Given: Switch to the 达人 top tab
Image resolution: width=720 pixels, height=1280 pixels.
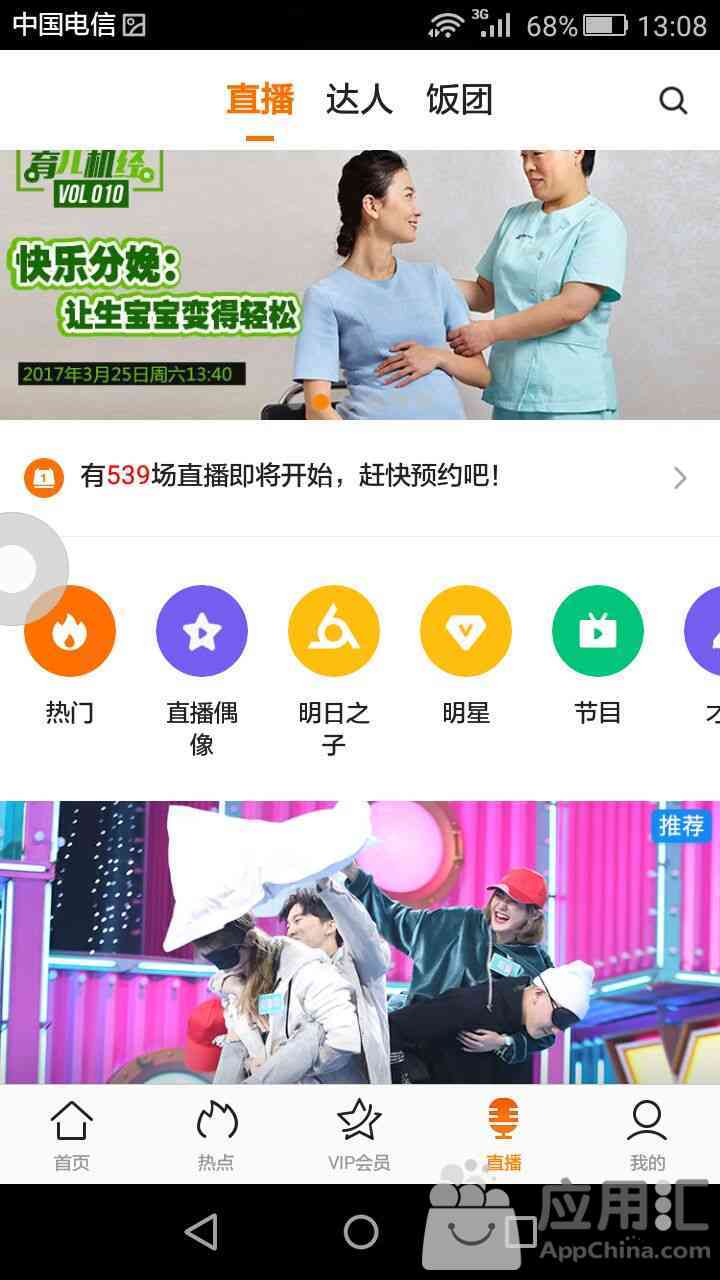Looking at the screenshot, I should (359, 100).
